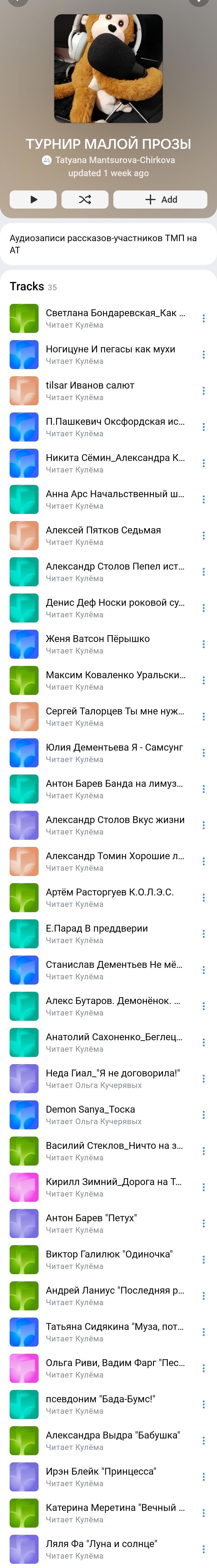Open options for tilsar Иванов салют

pos(204,391)
